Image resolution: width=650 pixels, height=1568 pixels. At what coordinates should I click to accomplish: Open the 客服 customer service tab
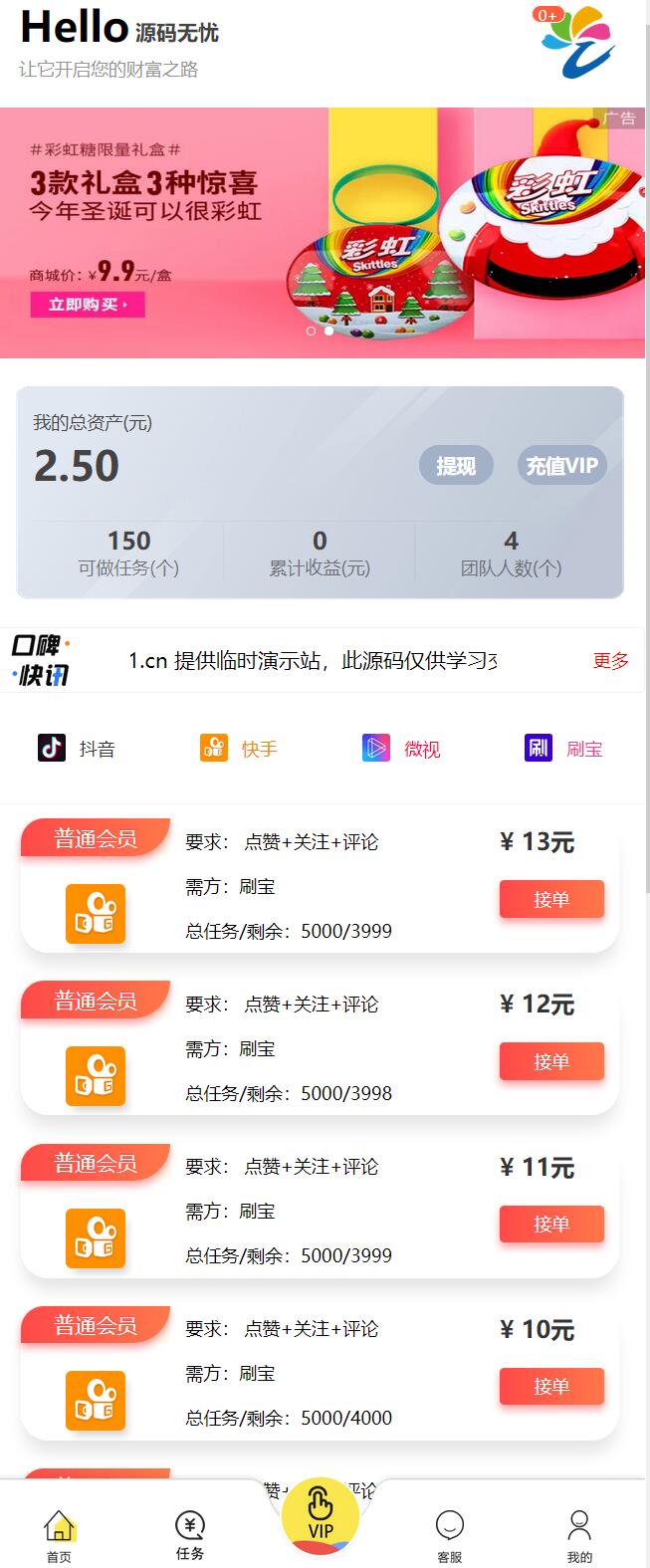pyautogui.click(x=450, y=1535)
